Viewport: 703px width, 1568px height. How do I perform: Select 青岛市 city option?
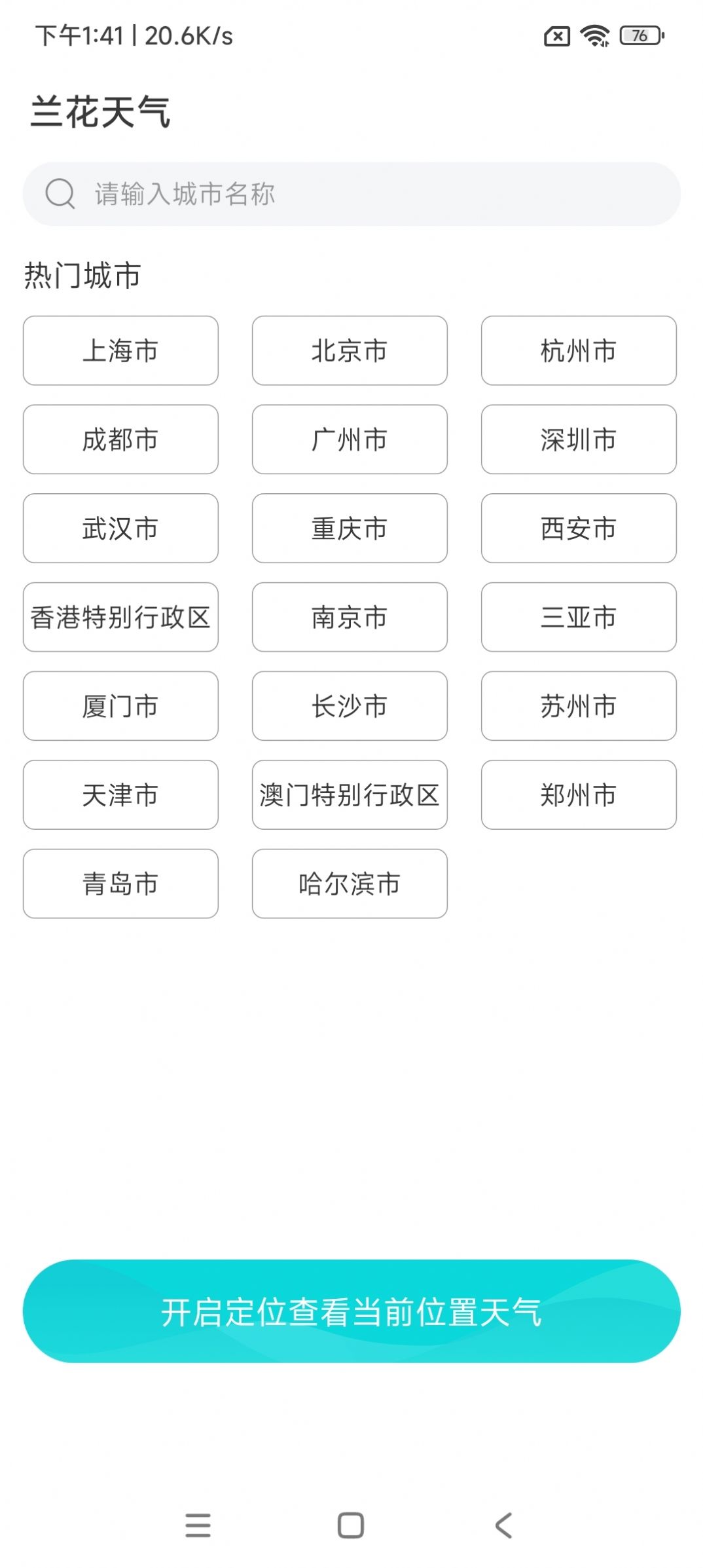120,884
